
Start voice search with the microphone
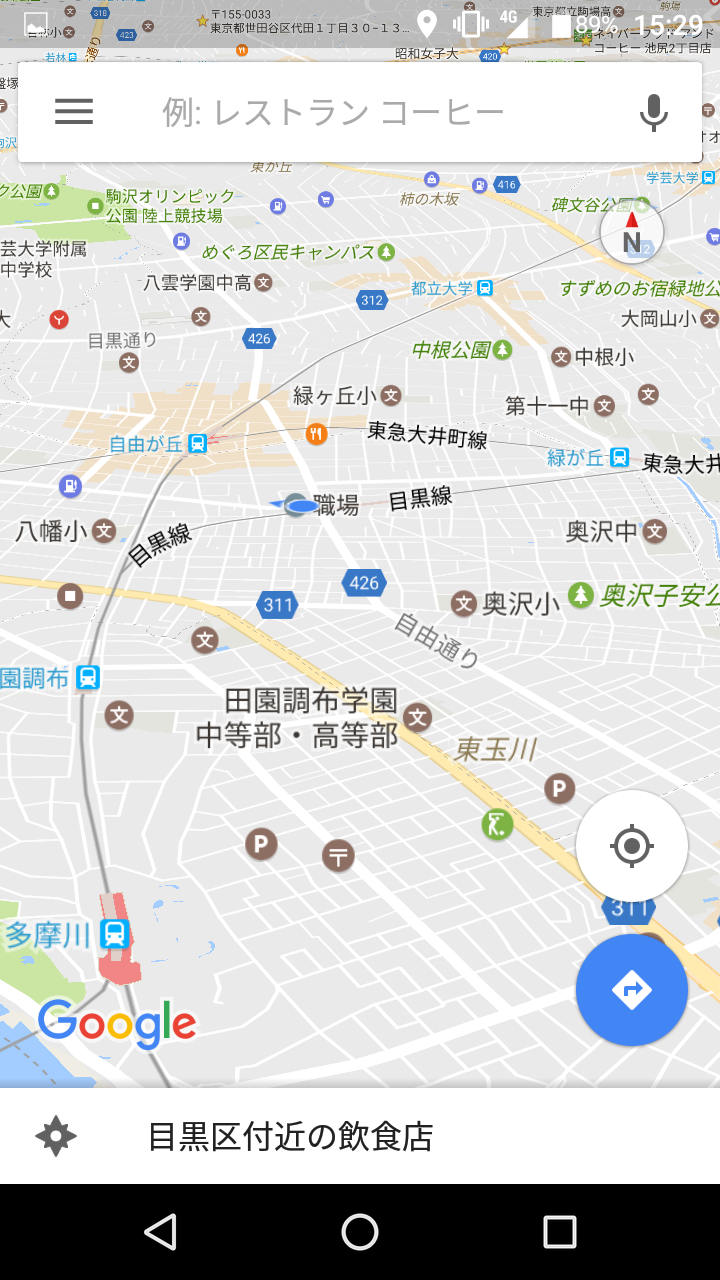(653, 112)
